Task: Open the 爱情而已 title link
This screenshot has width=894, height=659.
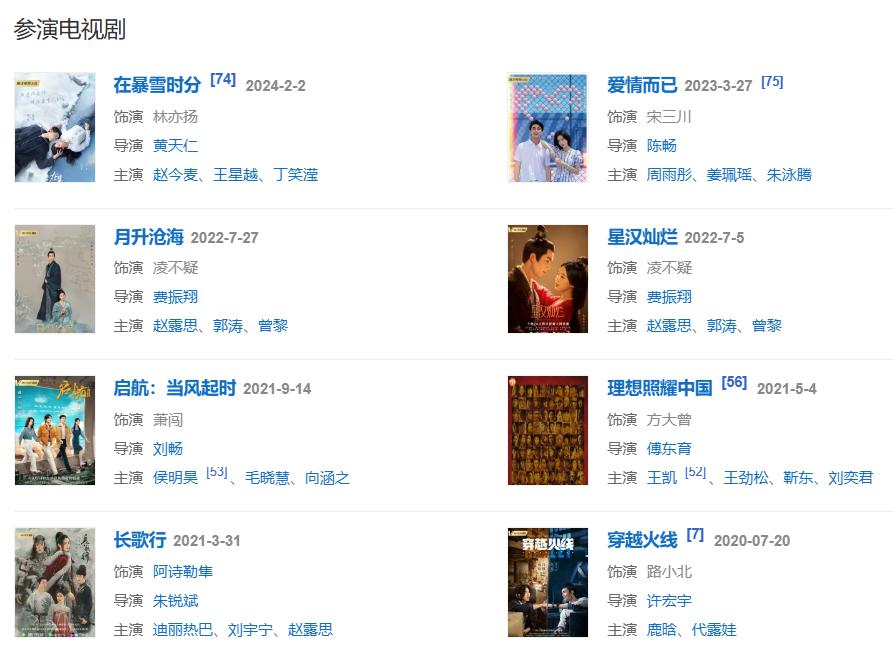Action: coord(642,85)
